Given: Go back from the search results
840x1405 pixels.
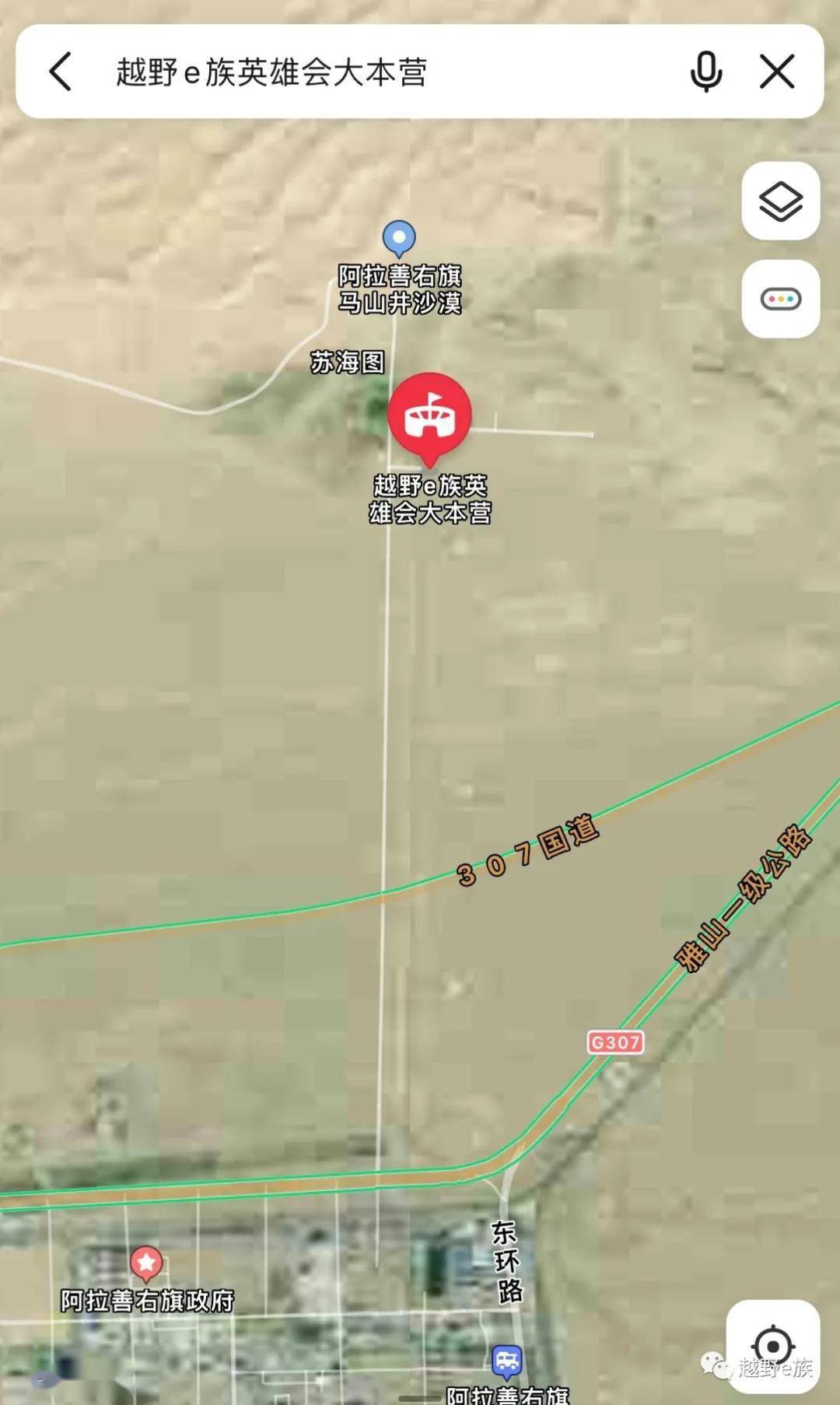Looking at the screenshot, I should click(x=61, y=72).
